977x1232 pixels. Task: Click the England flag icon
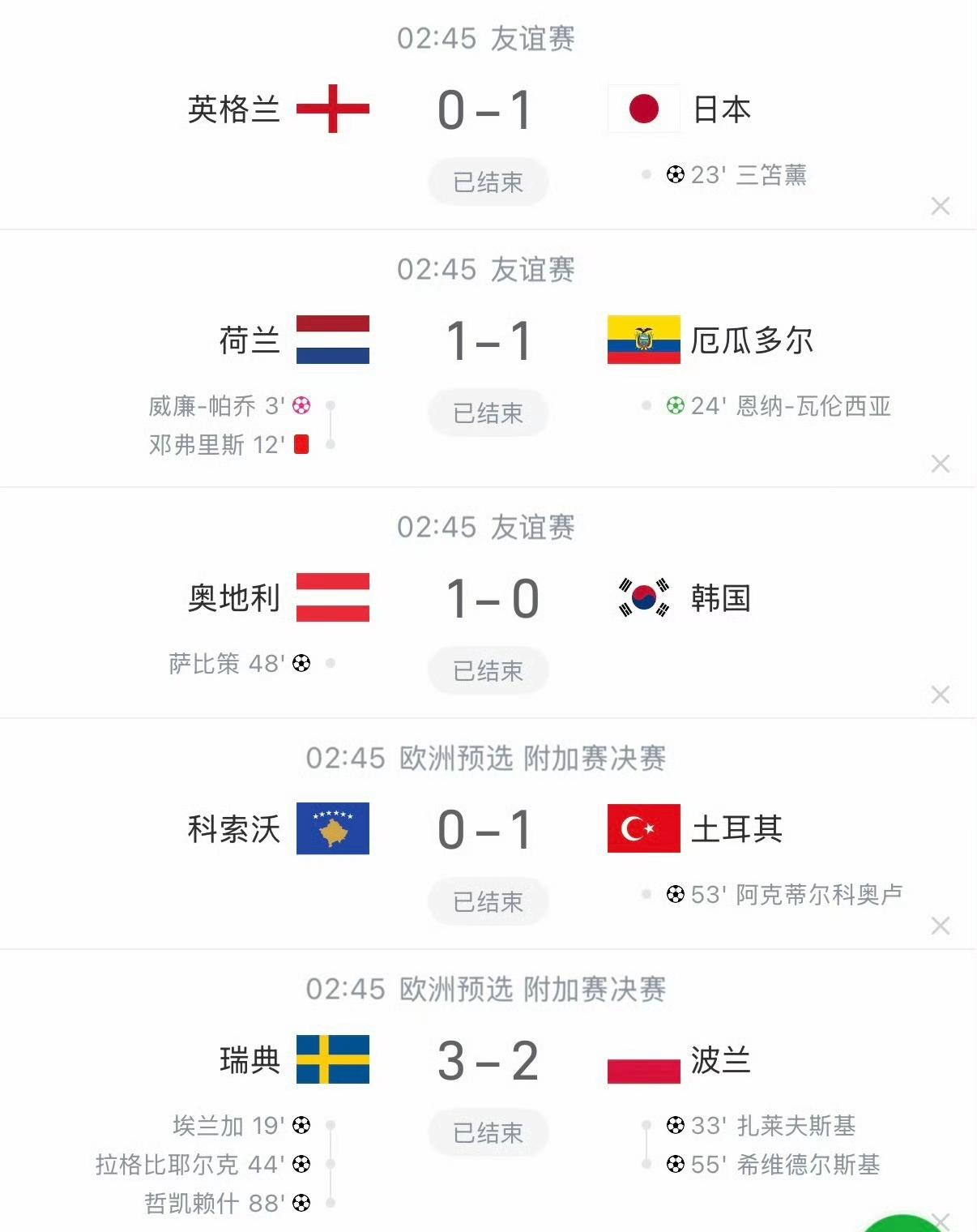(x=332, y=108)
